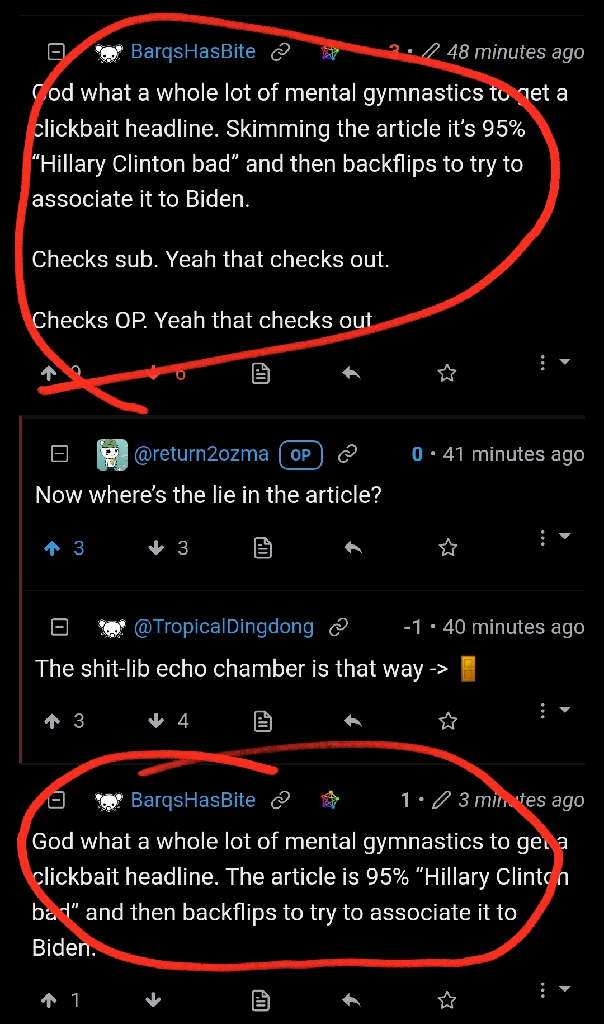Reply to @TropicalDingdong's comment
The image size is (604, 1024).
point(351,720)
